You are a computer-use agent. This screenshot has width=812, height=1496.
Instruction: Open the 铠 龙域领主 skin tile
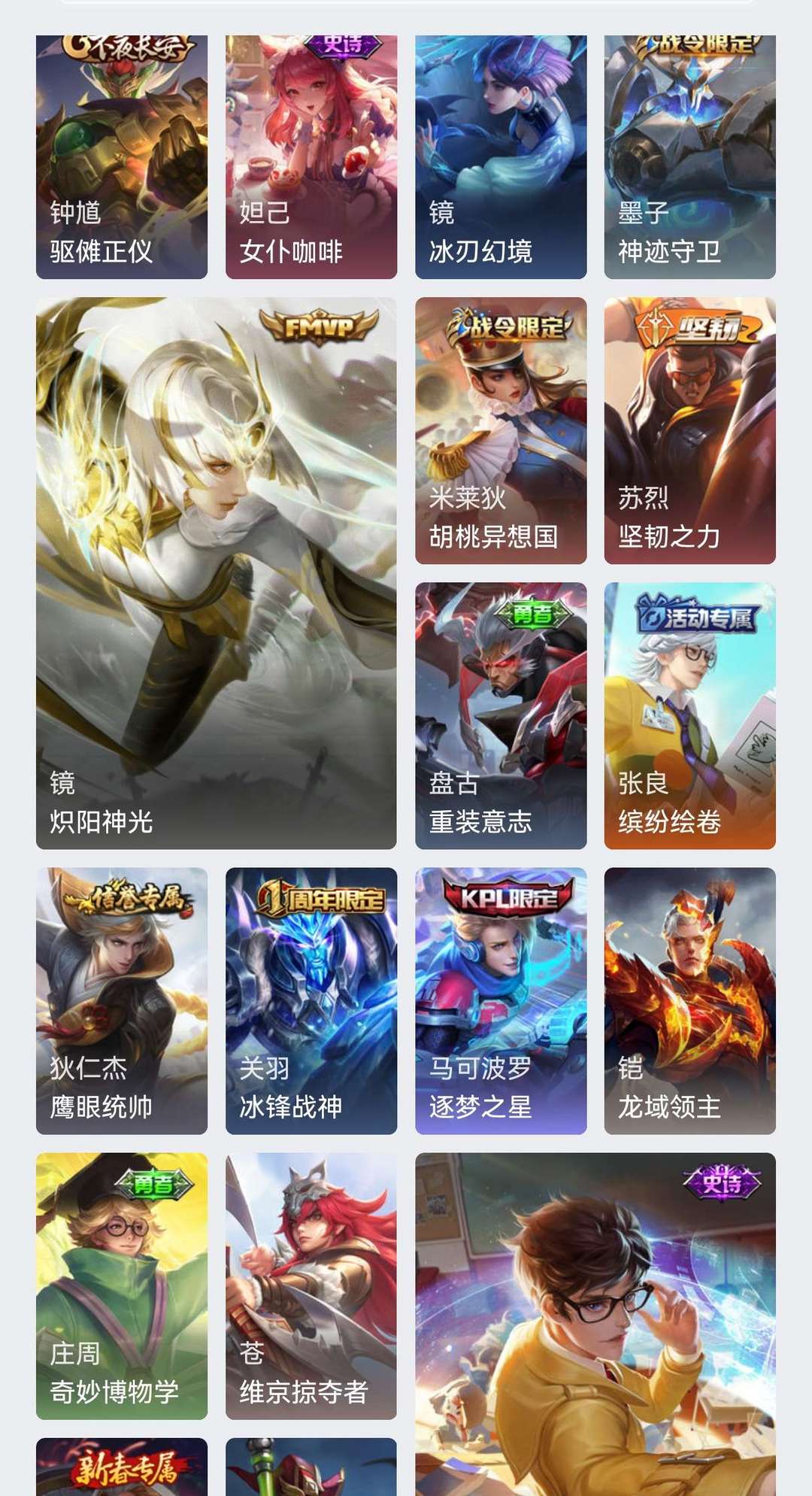(689, 1000)
